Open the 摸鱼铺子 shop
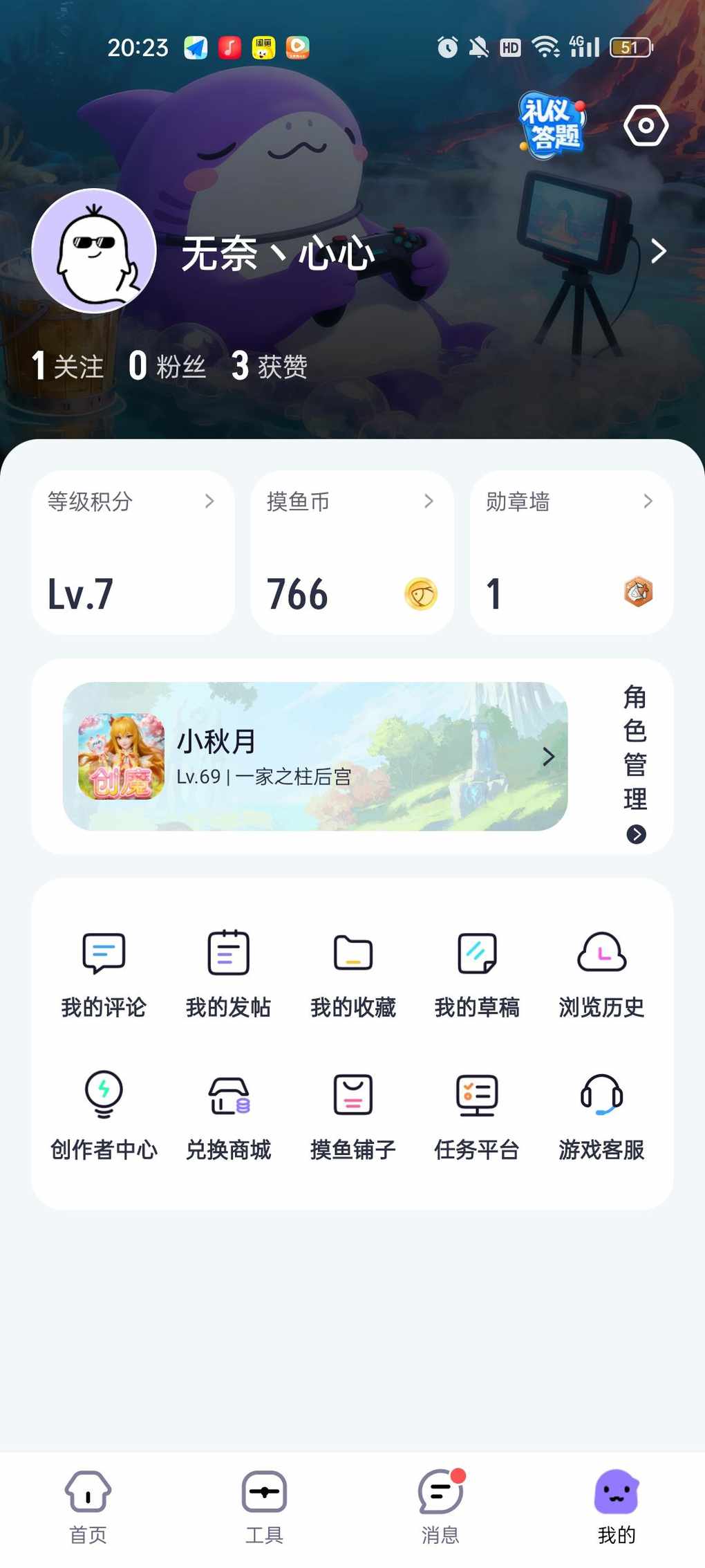Image resolution: width=705 pixels, height=1568 pixels. tap(352, 1115)
